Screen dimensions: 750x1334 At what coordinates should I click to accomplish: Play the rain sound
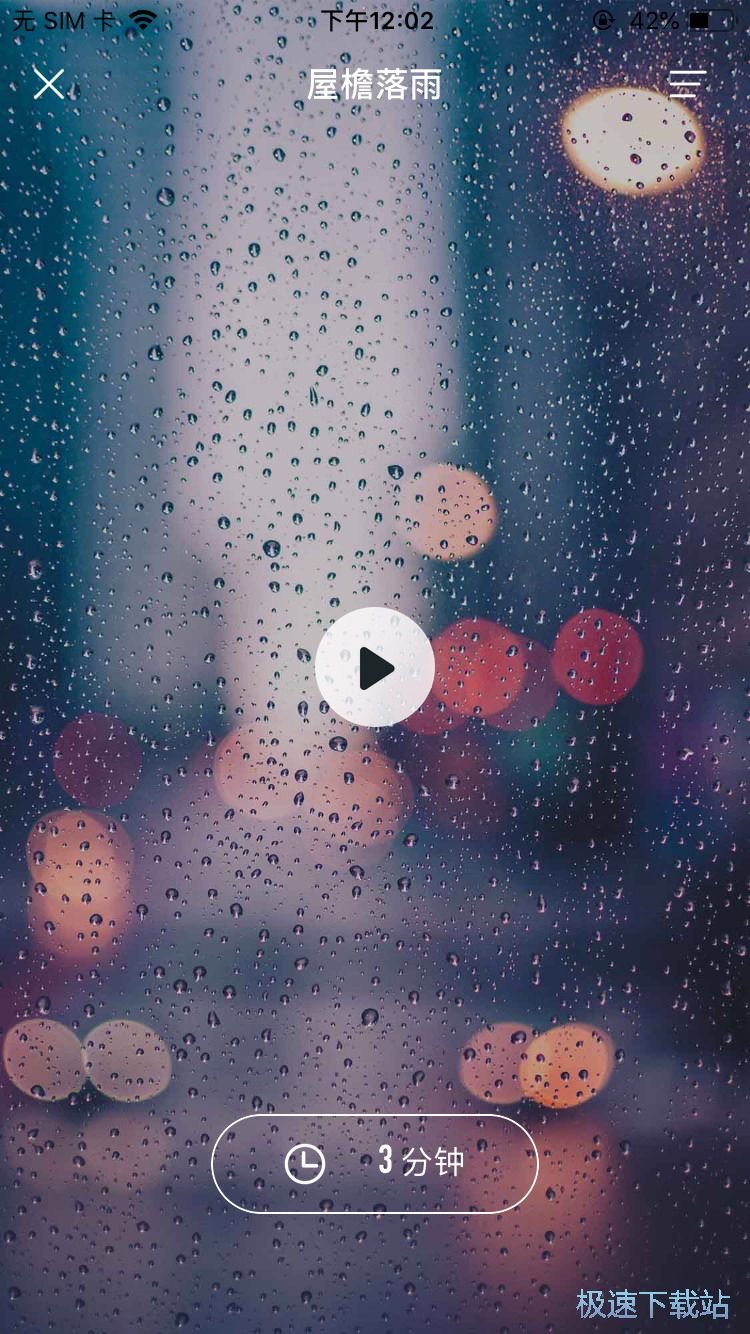[375, 667]
